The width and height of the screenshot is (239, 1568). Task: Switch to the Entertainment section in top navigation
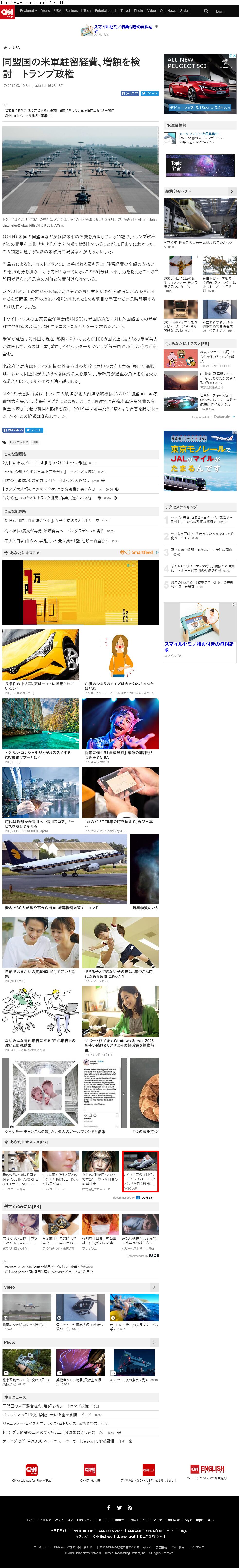pos(106,10)
